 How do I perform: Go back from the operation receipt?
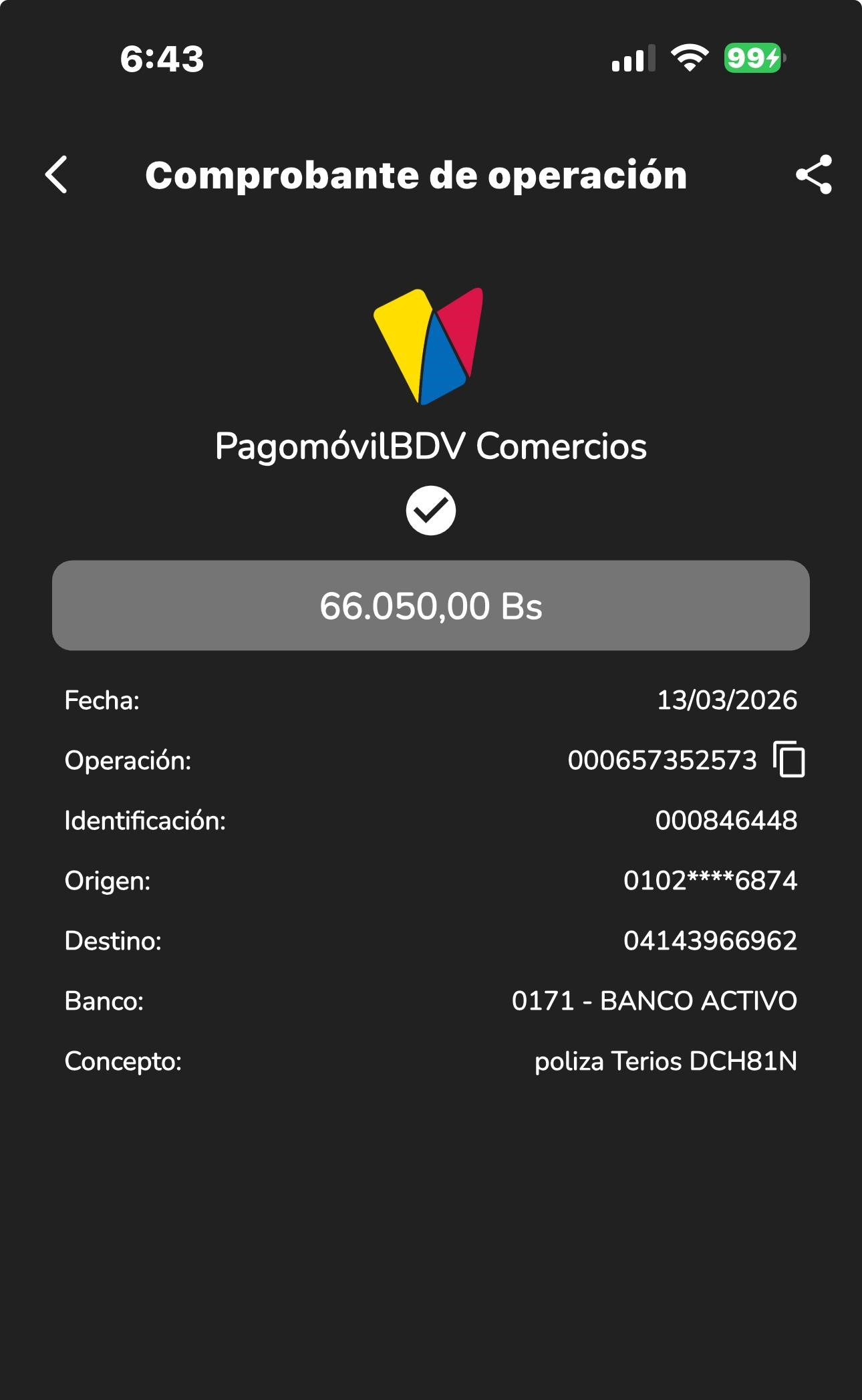pos(57,175)
